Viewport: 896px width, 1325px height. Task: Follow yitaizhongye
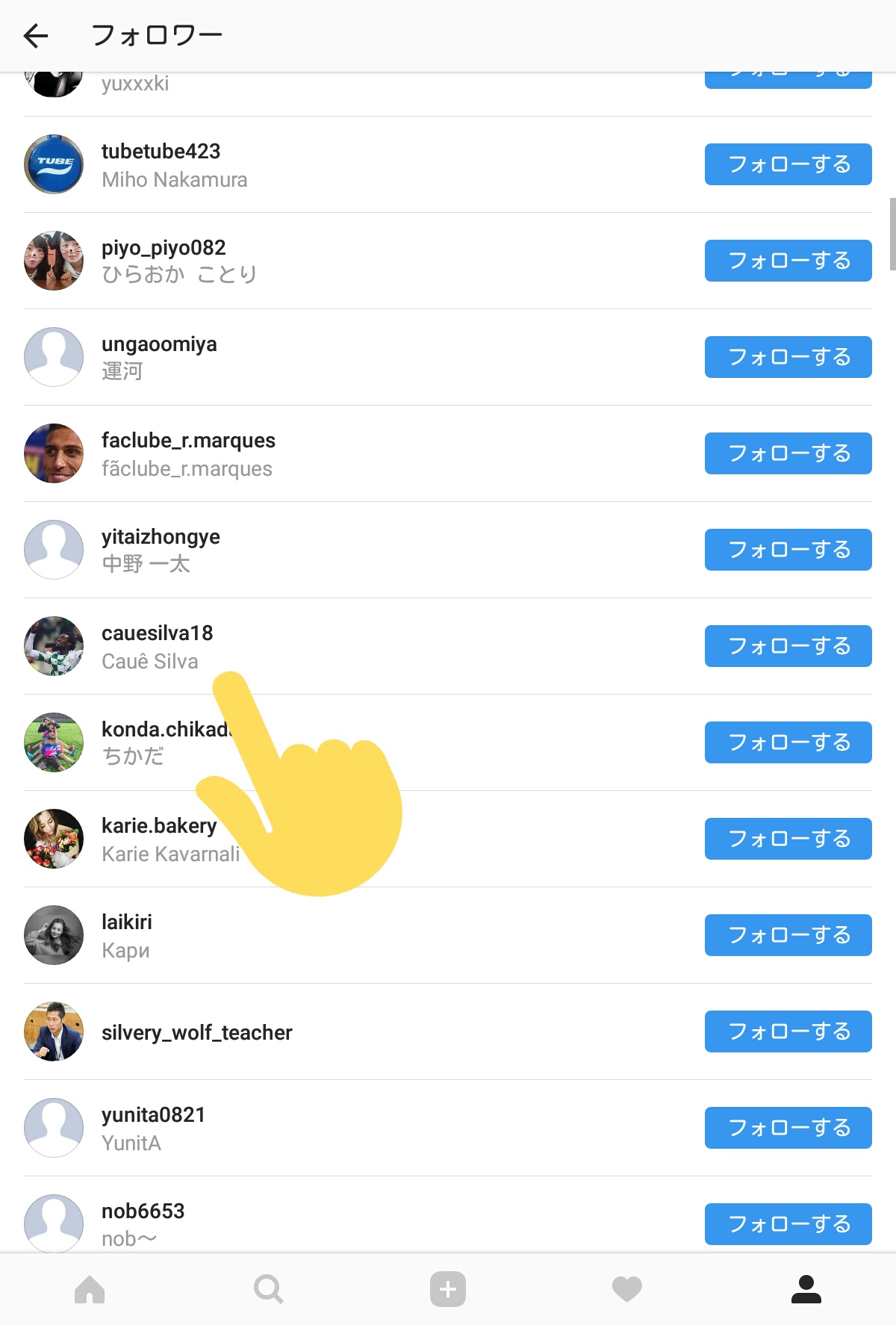(788, 550)
